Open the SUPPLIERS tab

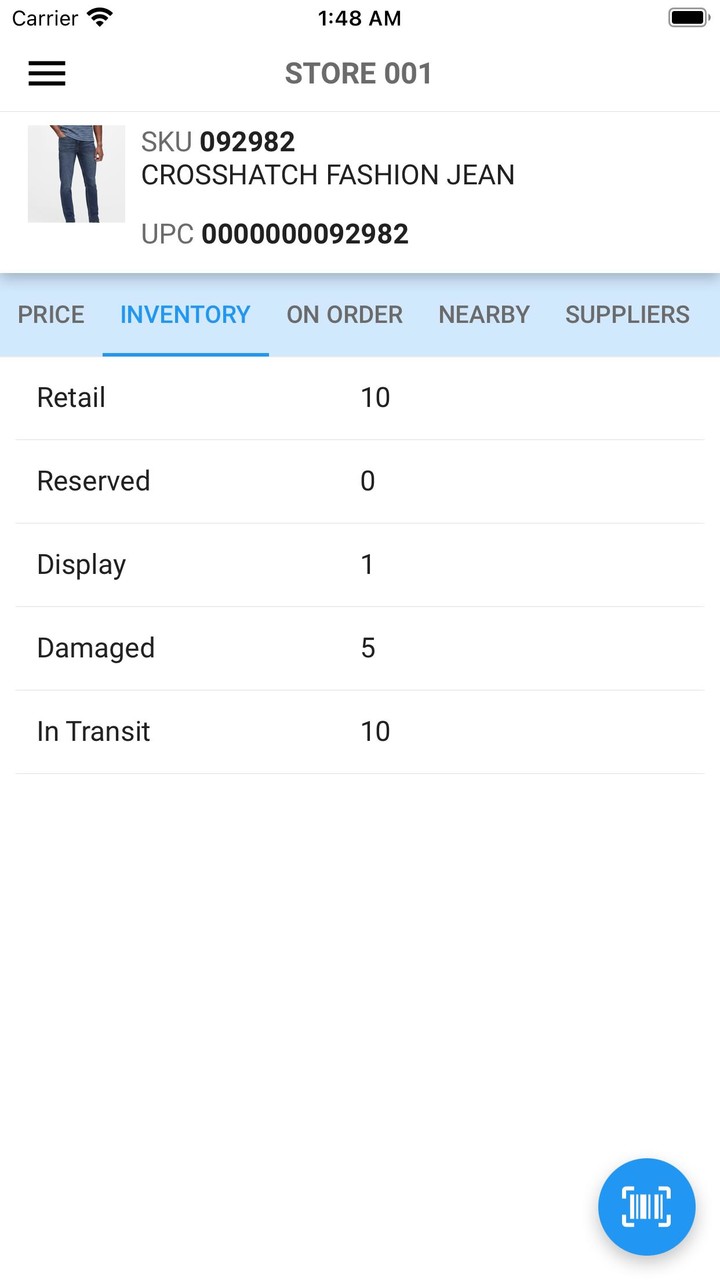(x=627, y=315)
